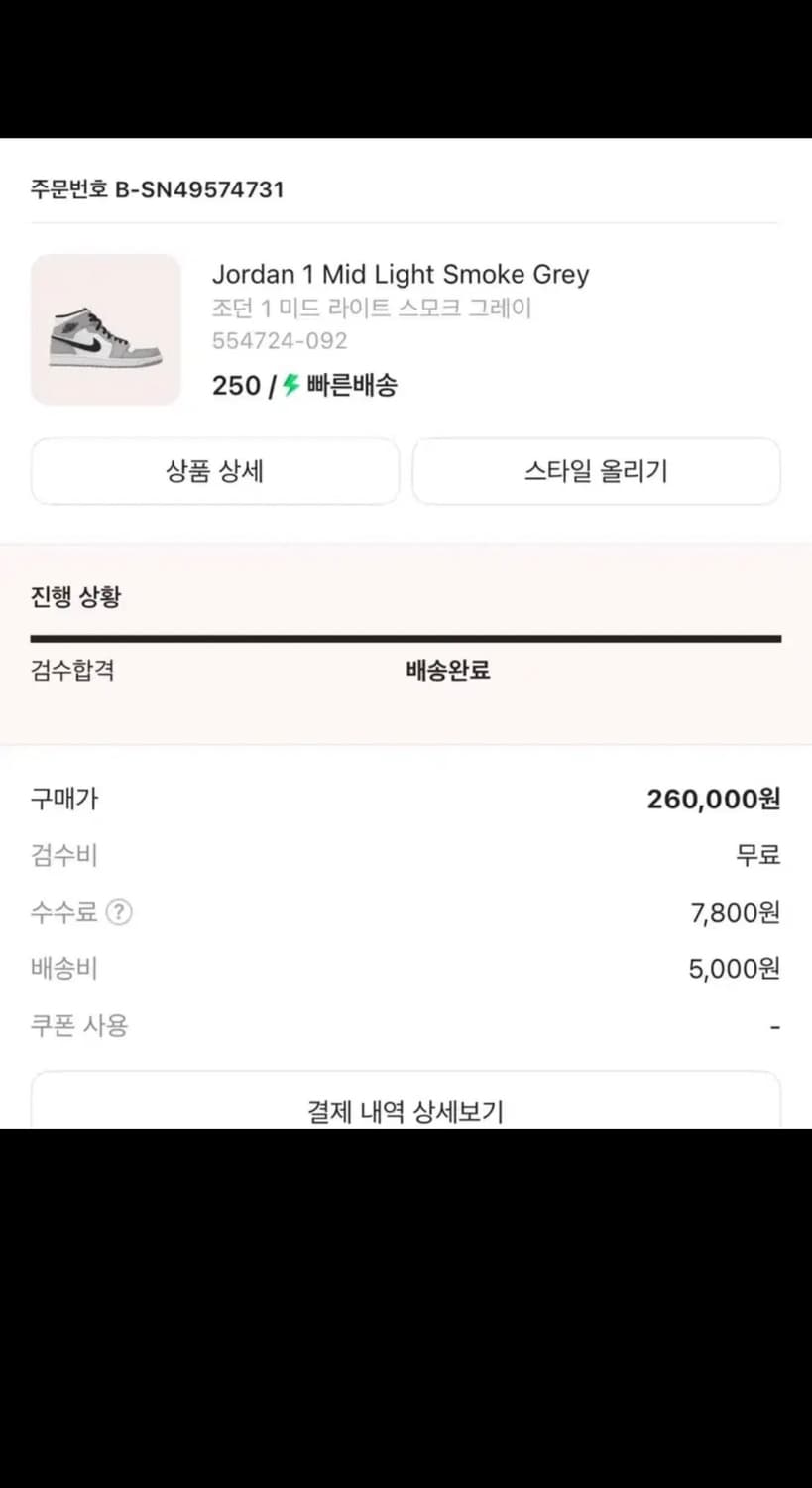Click the 스타일 올리기 button
This screenshot has height=1488, width=812.
click(596, 471)
